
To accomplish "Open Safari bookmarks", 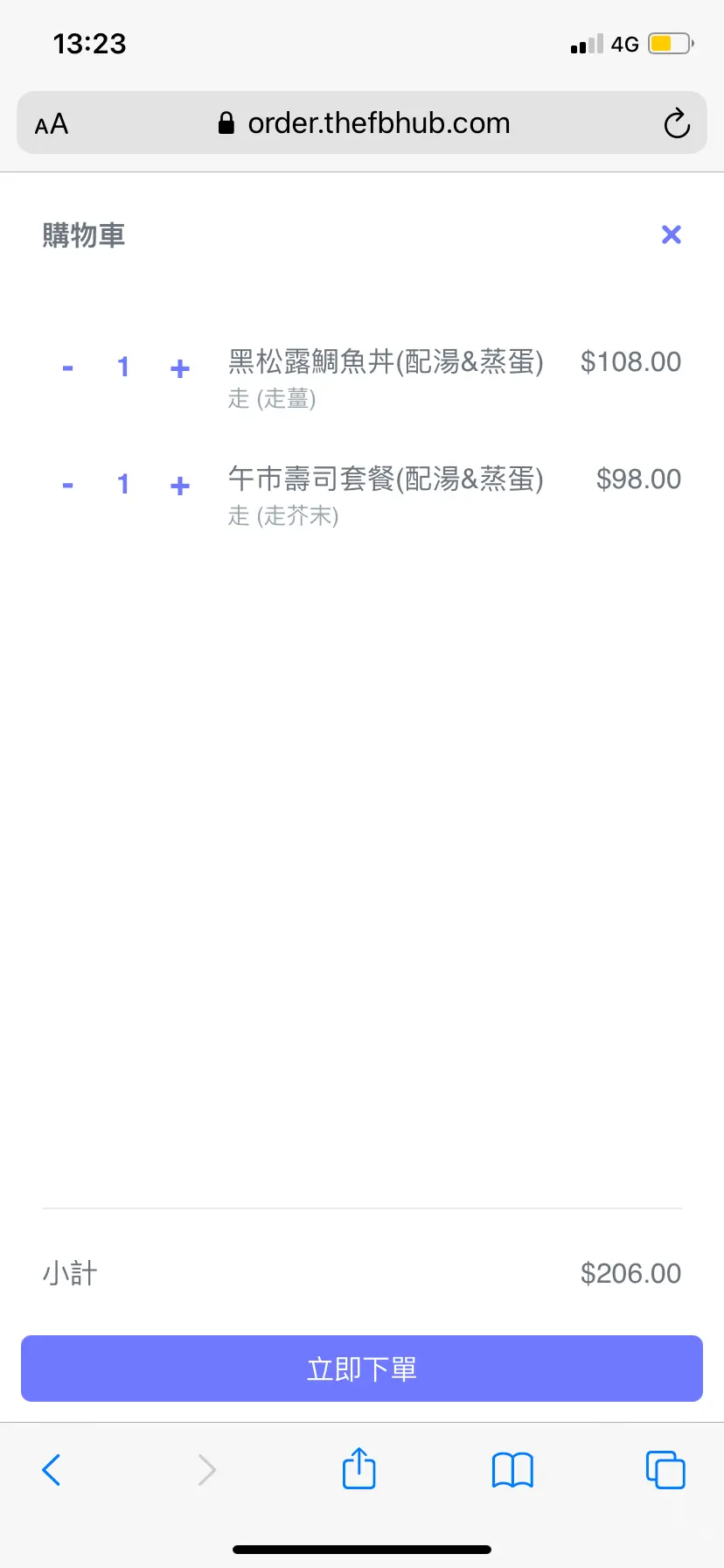I will pos(512,1470).
